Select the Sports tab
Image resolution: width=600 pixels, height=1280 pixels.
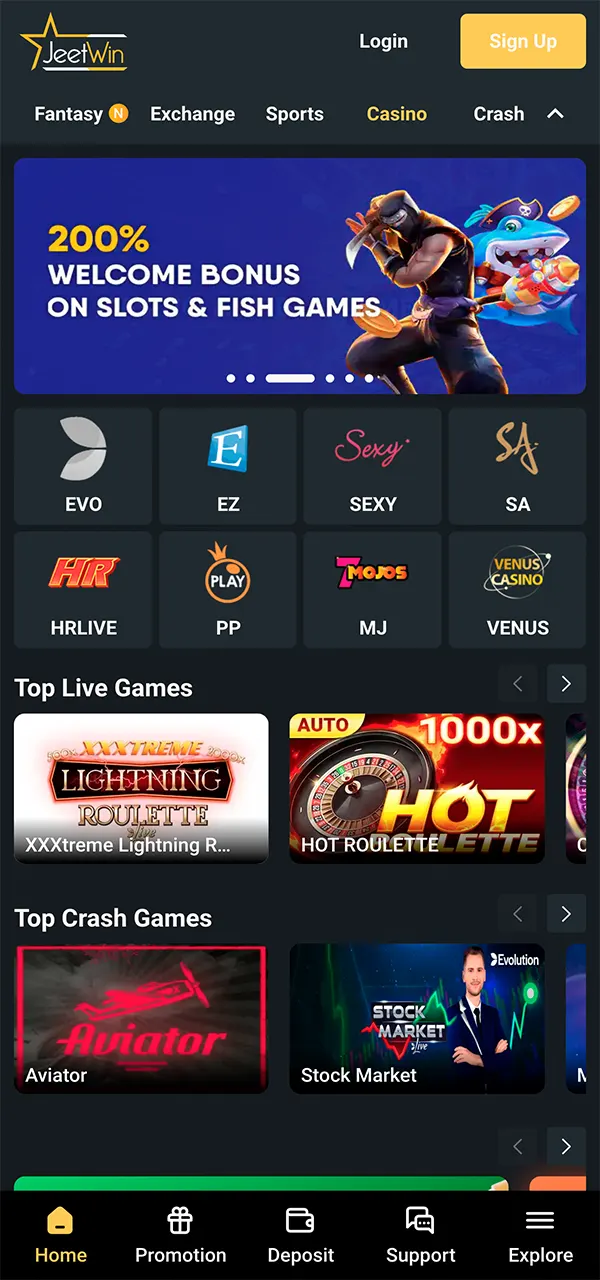(294, 114)
